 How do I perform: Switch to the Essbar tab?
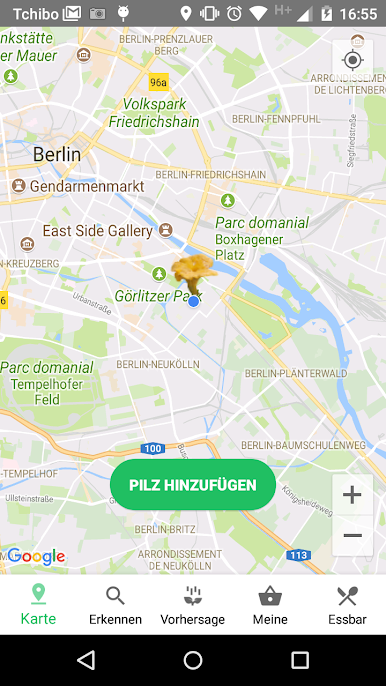[347, 605]
